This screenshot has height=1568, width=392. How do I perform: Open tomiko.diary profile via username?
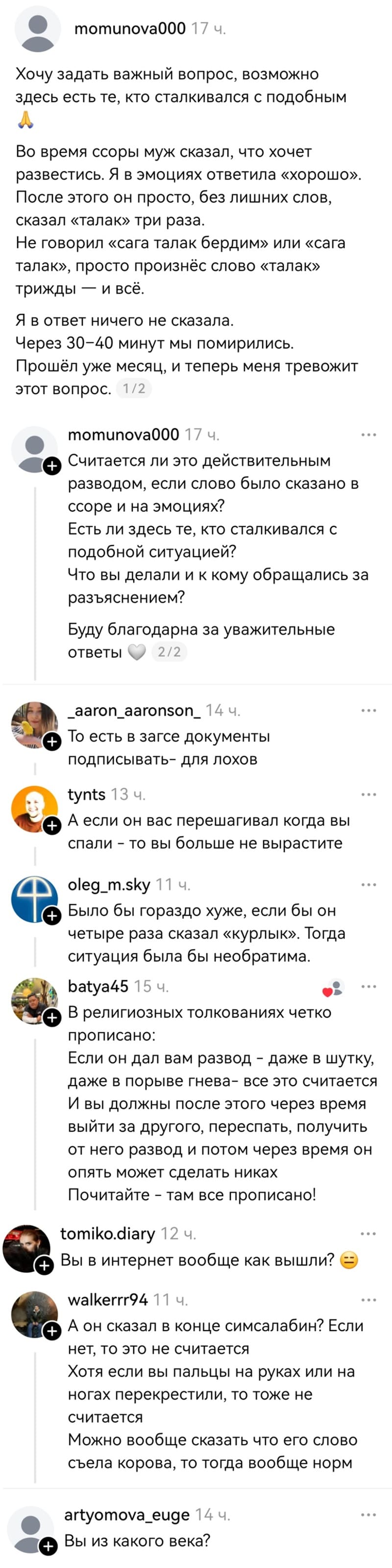[x=108, y=1233]
